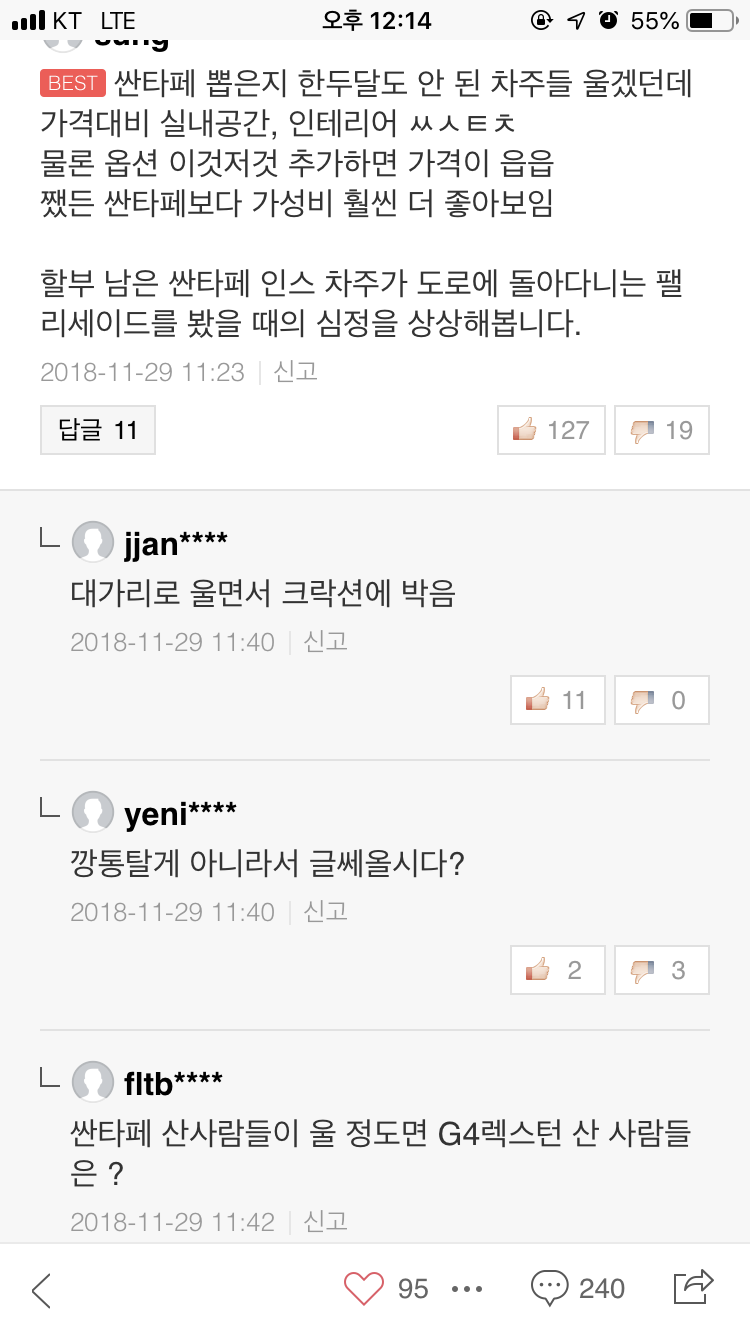The height and width of the screenshot is (1334, 750).
Task: Report jjan****'s reply via 신고
Action: click(326, 642)
